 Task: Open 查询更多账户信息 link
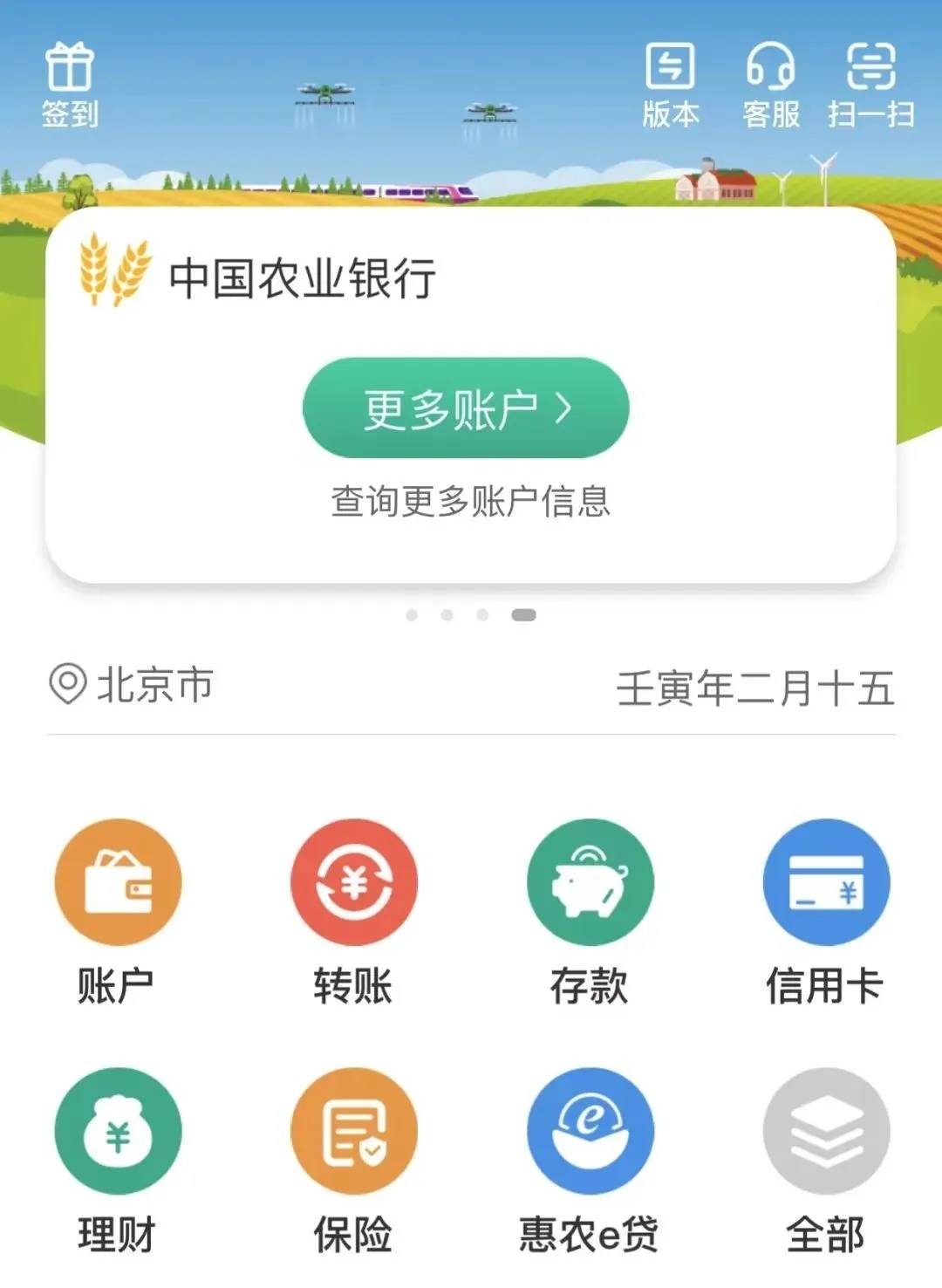coord(469,499)
